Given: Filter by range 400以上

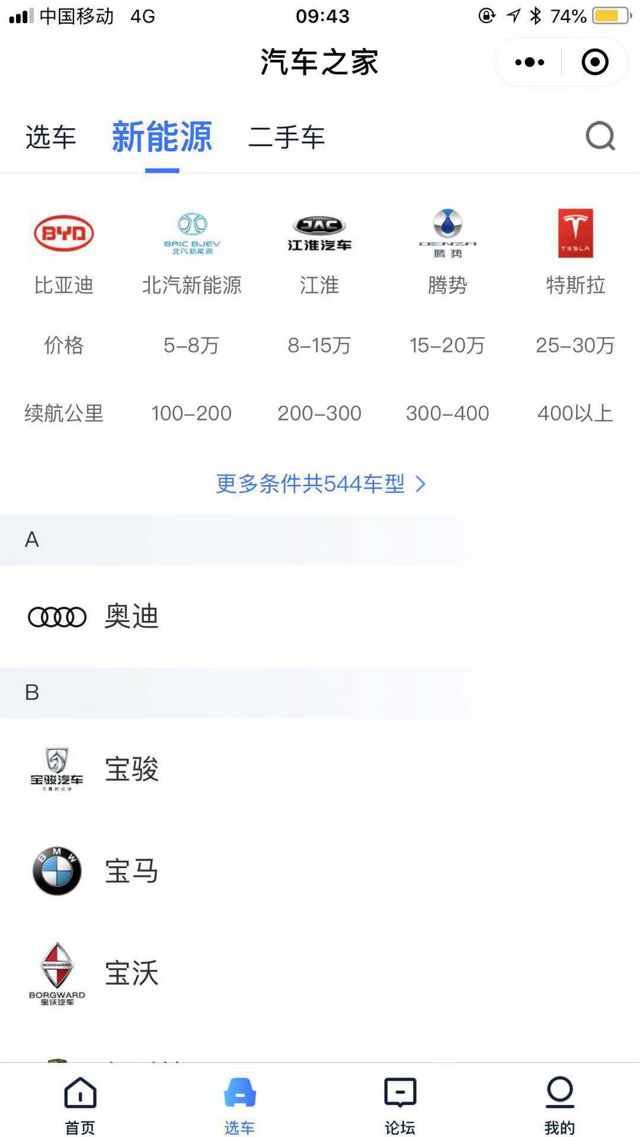Looking at the screenshot, I should pyautogui.click(x=575, y=413).
